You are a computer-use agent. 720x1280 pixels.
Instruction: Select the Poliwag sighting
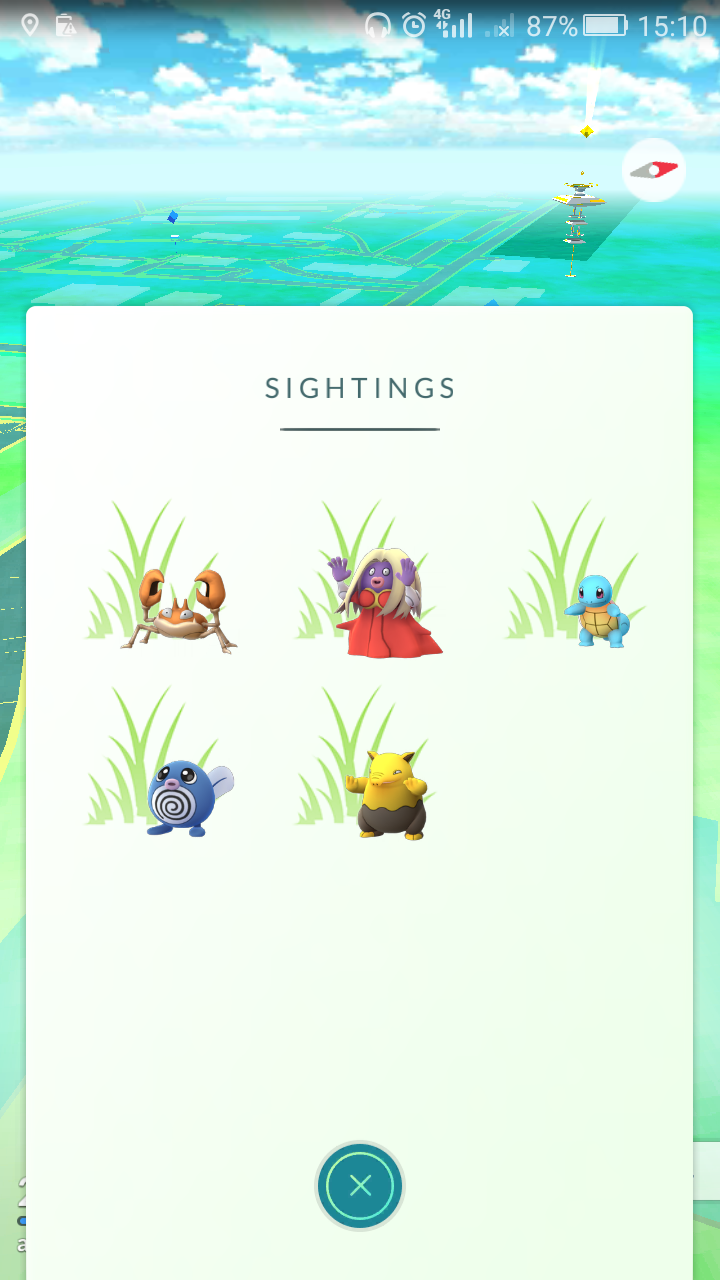(184, 797)
